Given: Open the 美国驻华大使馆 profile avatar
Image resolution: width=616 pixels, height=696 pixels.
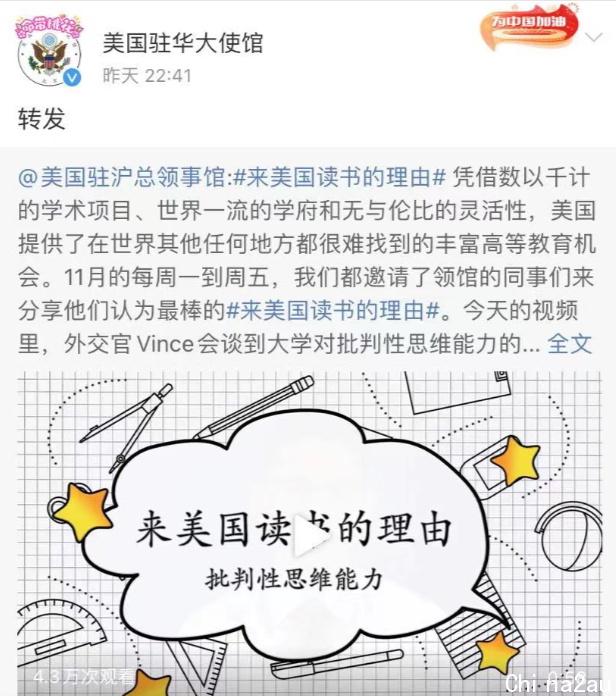Looking at the screenshot, I should (x=48, y=51).
